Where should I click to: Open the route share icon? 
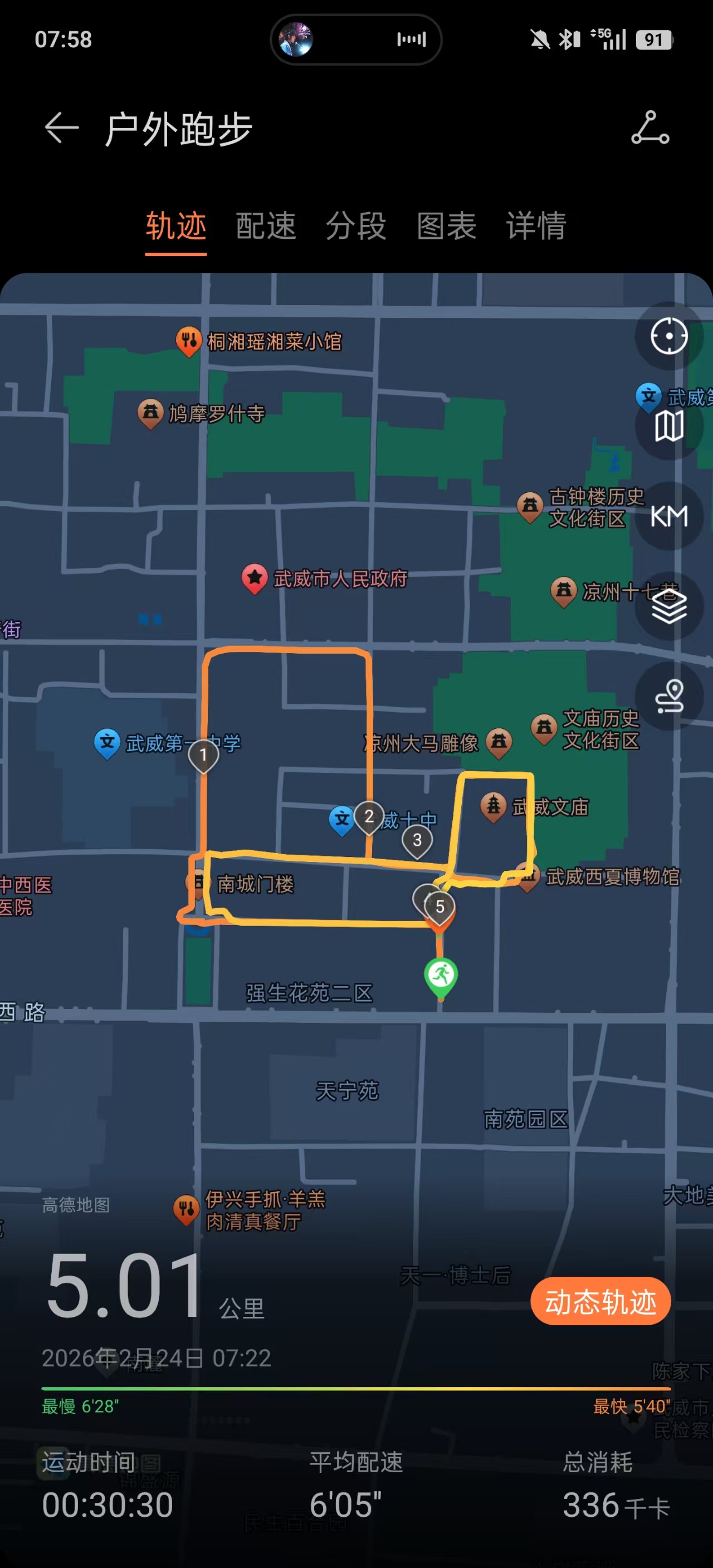coord(649,128)
